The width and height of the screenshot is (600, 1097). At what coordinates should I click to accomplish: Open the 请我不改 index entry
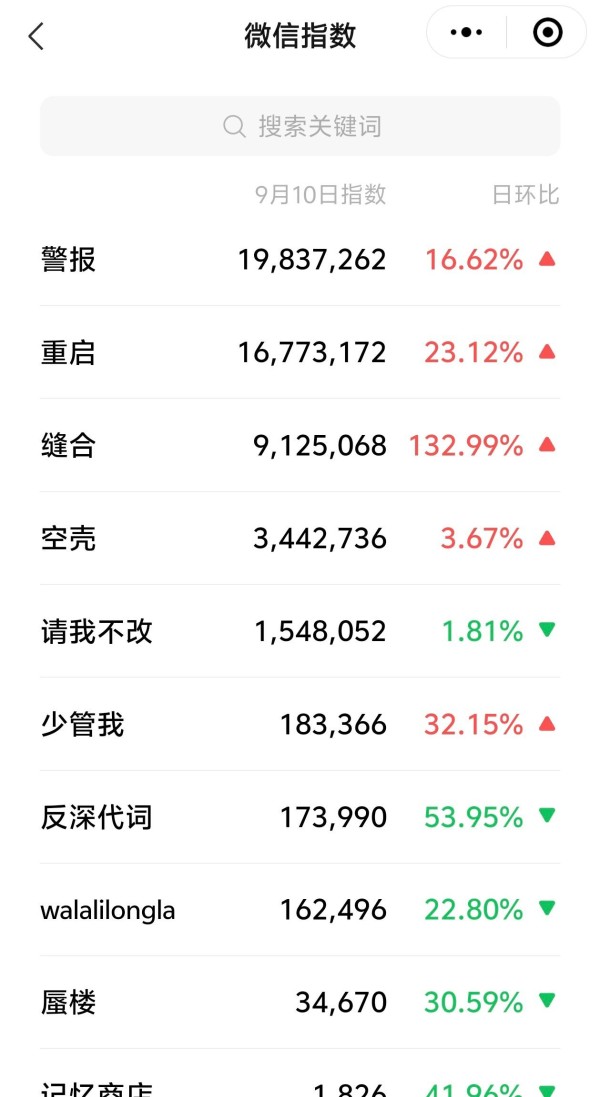click(x=300, y=631)
